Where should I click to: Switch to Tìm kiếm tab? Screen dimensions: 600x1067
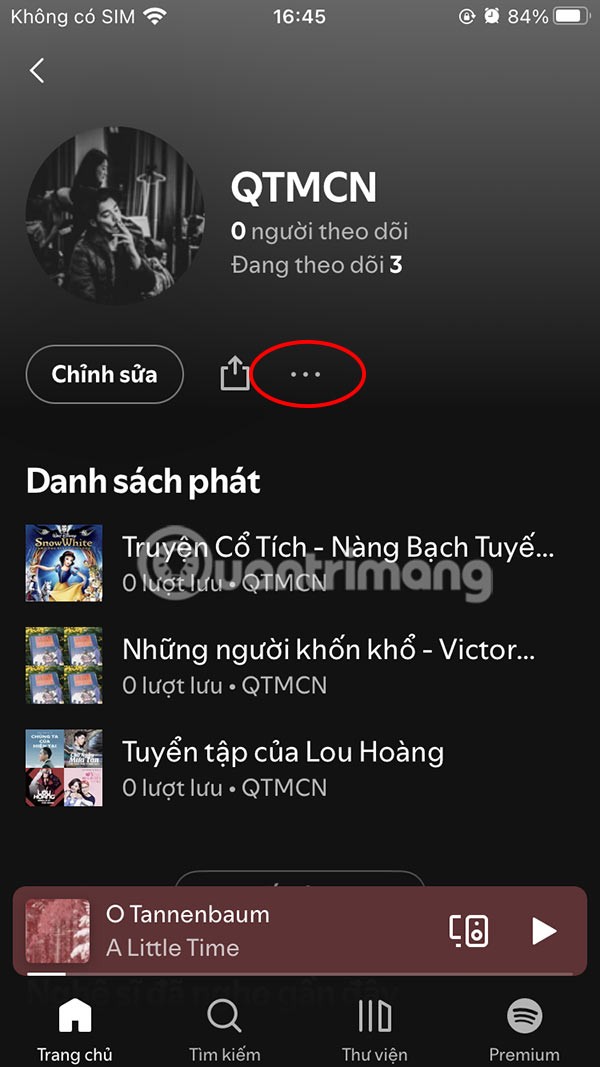pyautogui.click(x=224, y=1030)
